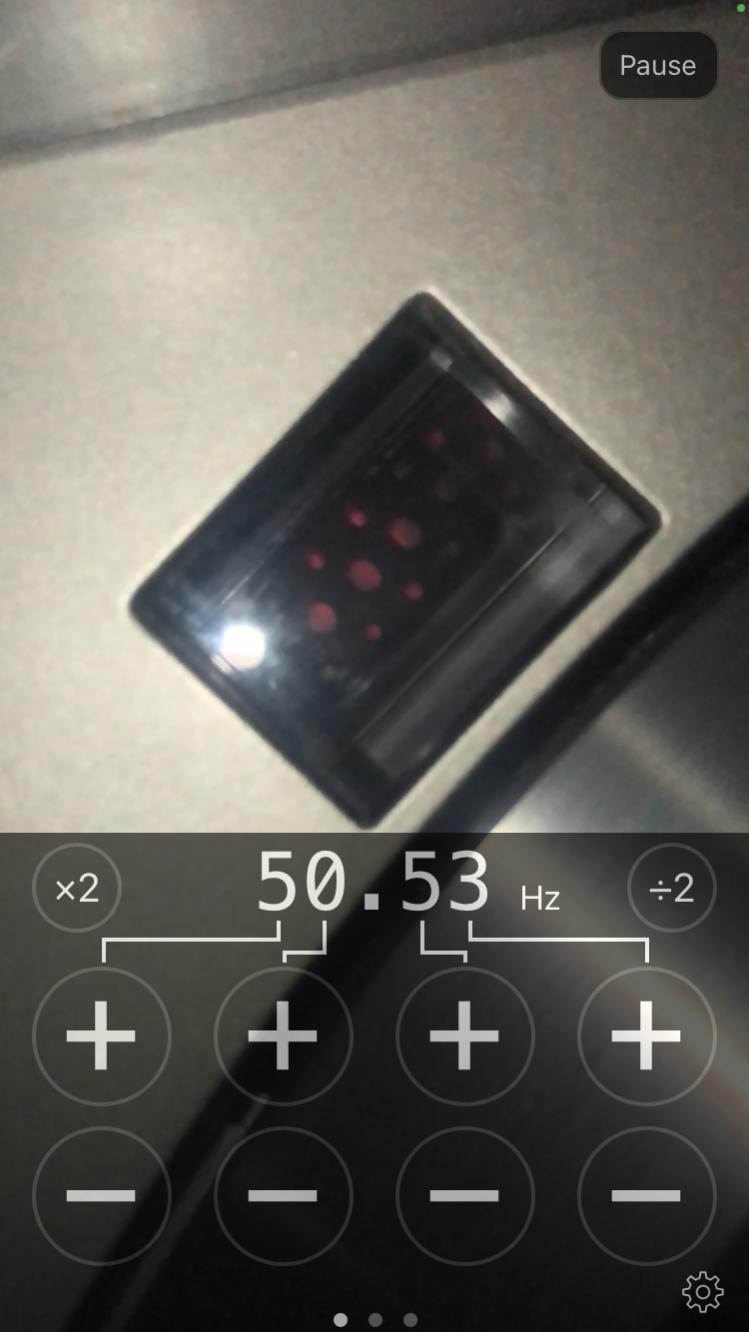Tap the page indicator dots
The width and height of the screenshot is (749, 1332).
pos(375,1320)
